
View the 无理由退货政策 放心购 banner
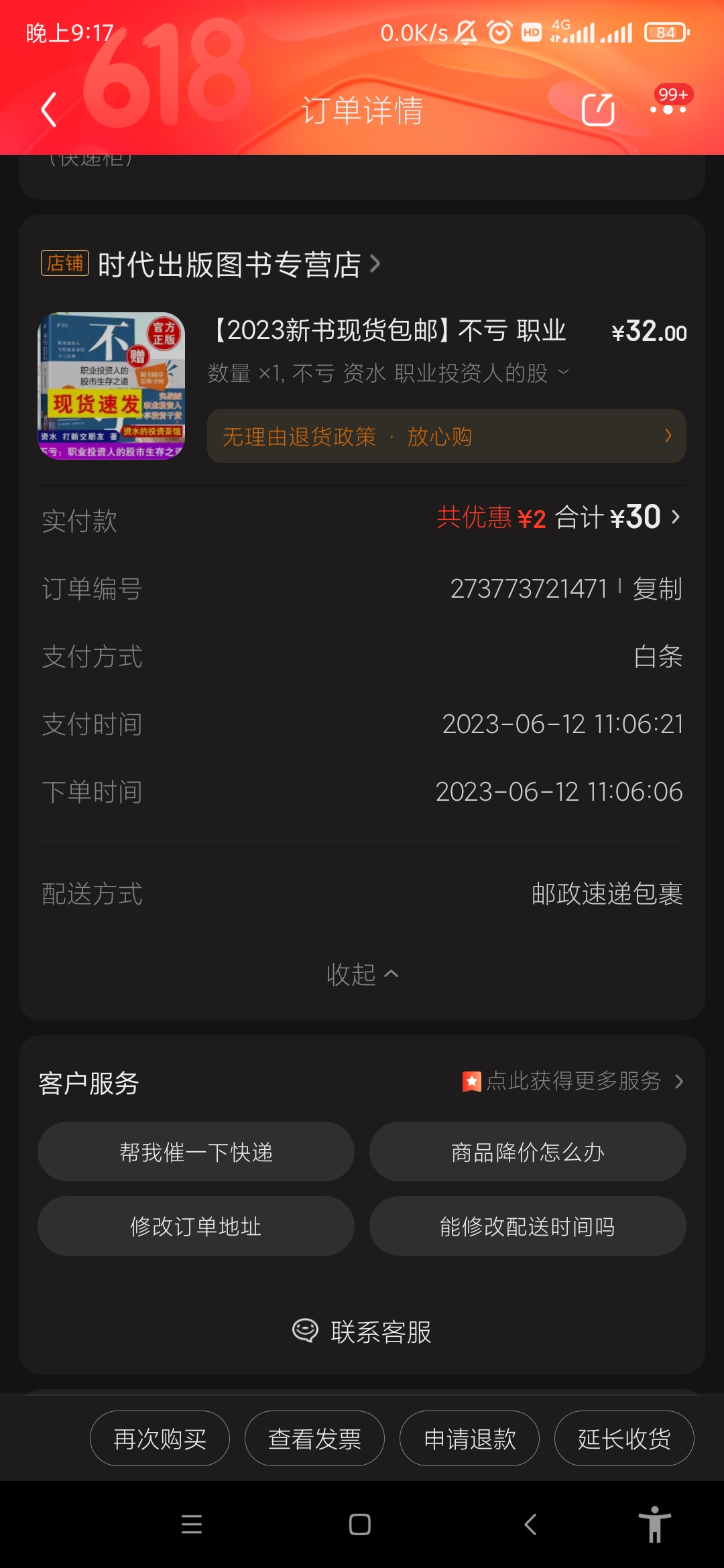(446, 436)
